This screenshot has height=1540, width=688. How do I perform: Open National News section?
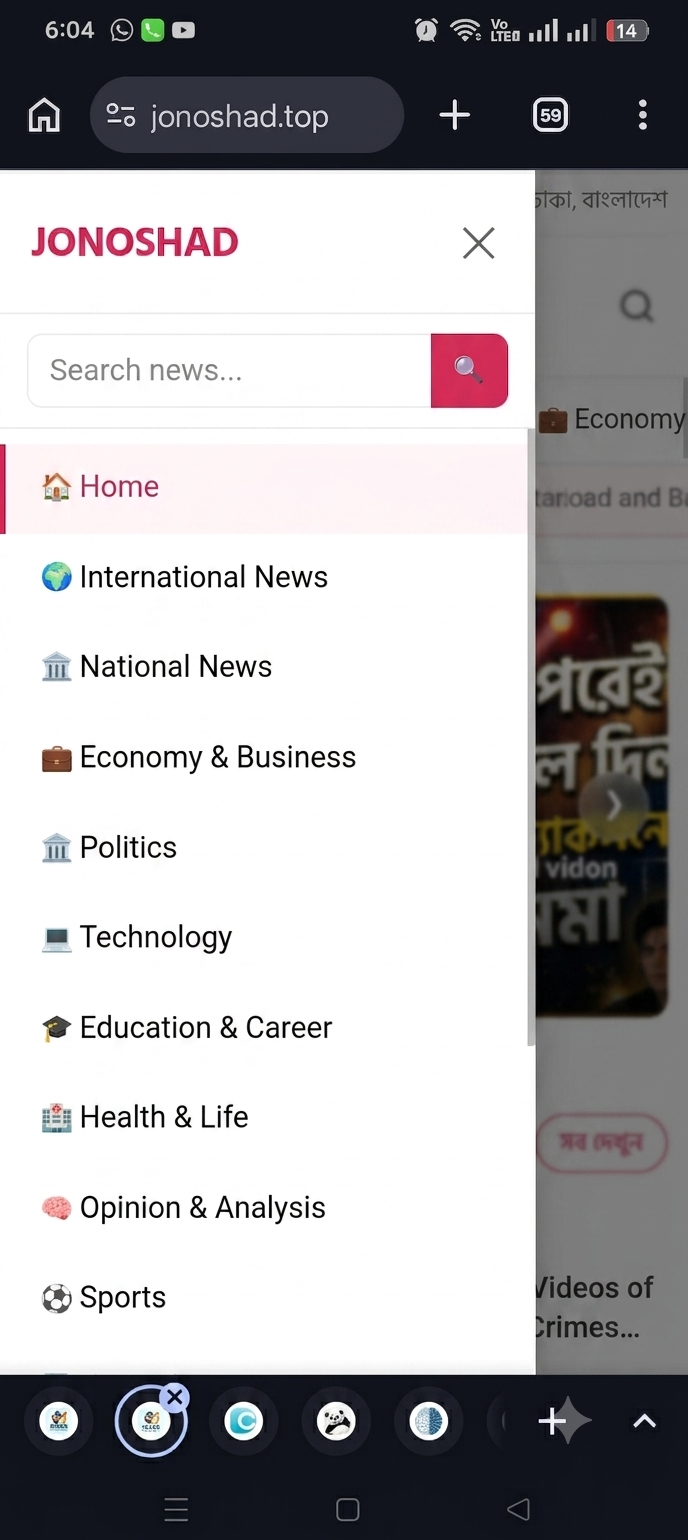click(264, 667)
